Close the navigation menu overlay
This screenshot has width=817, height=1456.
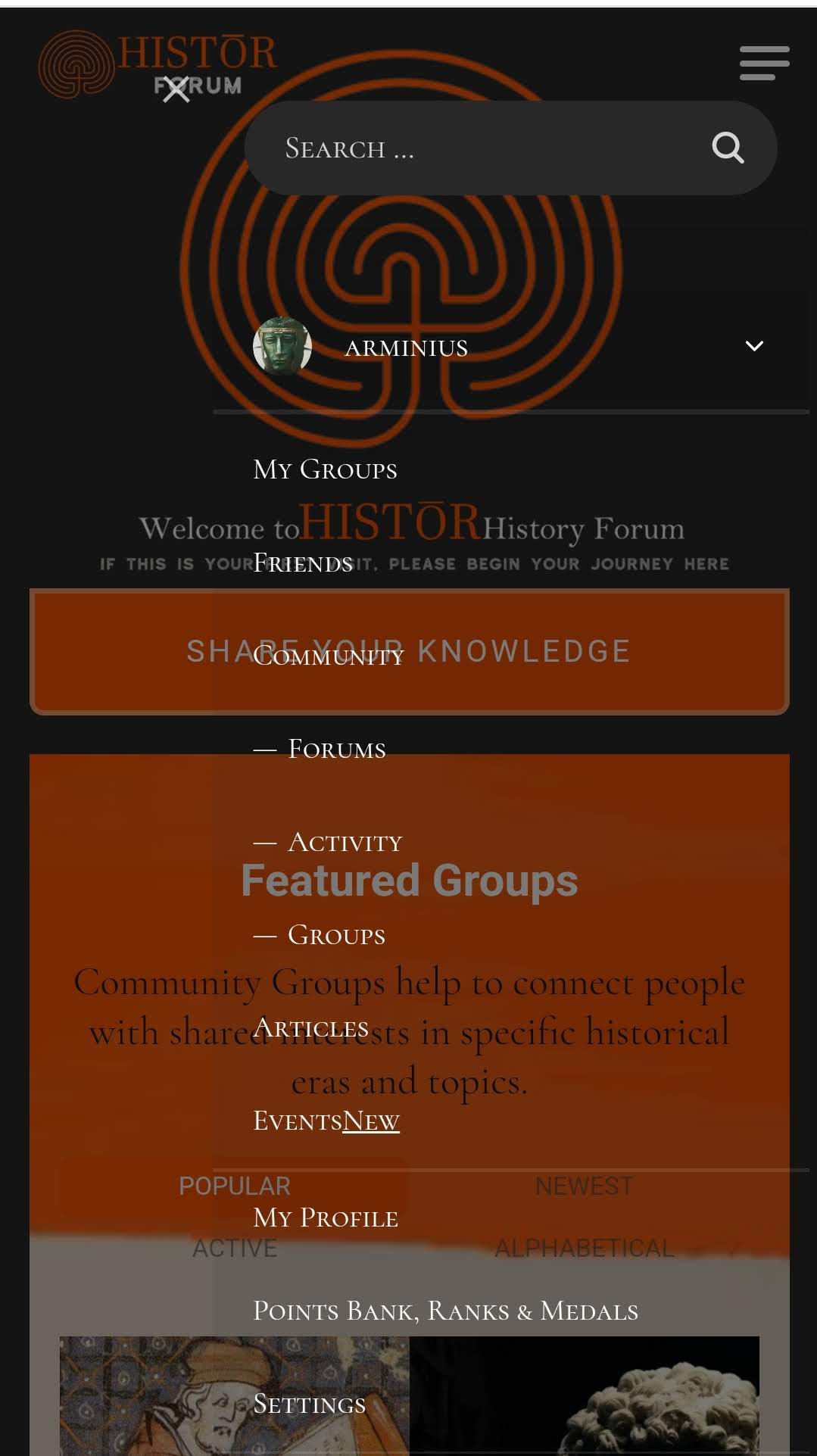pyautogui.click(x=176, y=90)
